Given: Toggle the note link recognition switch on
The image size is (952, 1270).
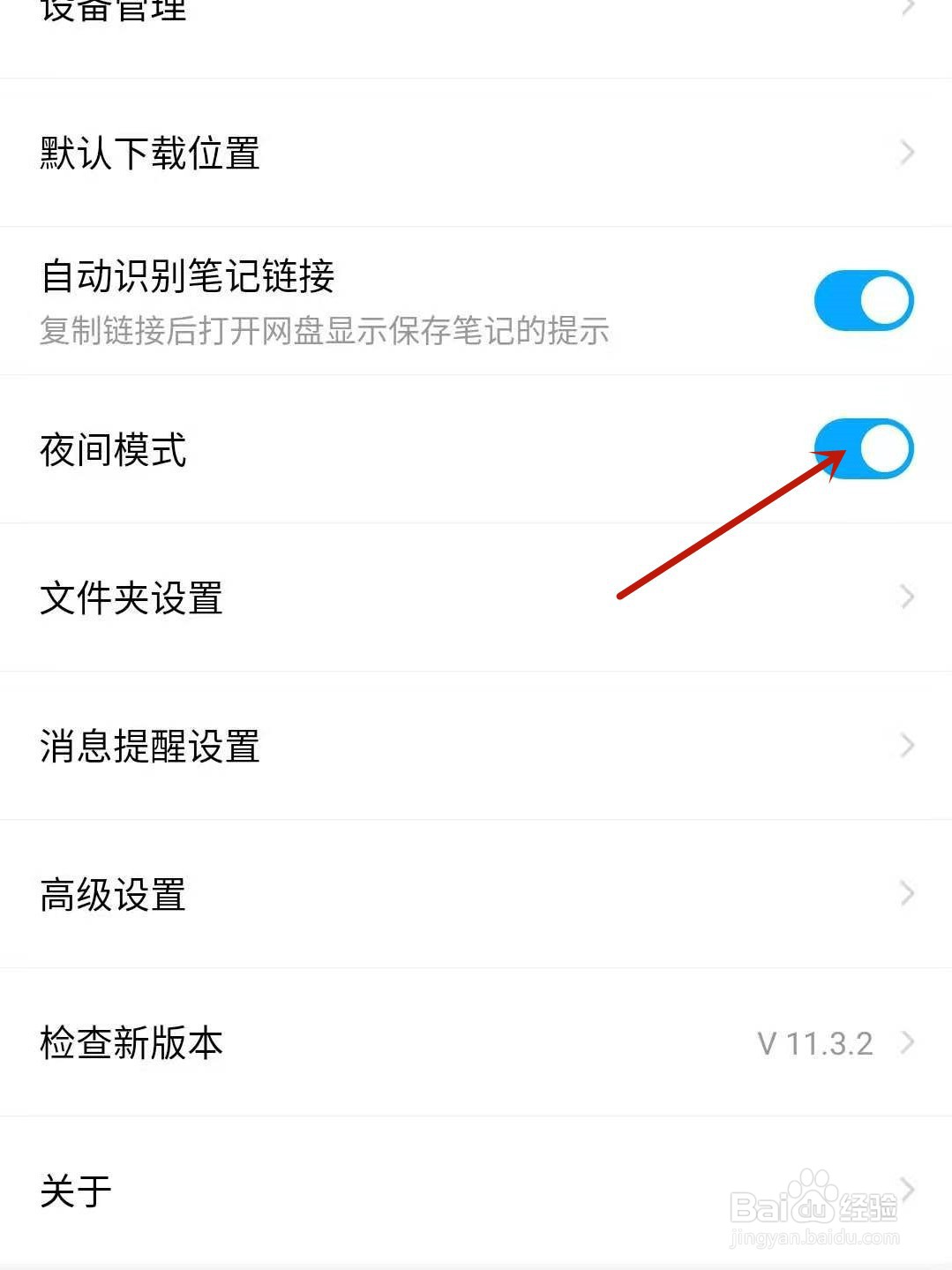Looking at the screenshot, I should (862, 299).
